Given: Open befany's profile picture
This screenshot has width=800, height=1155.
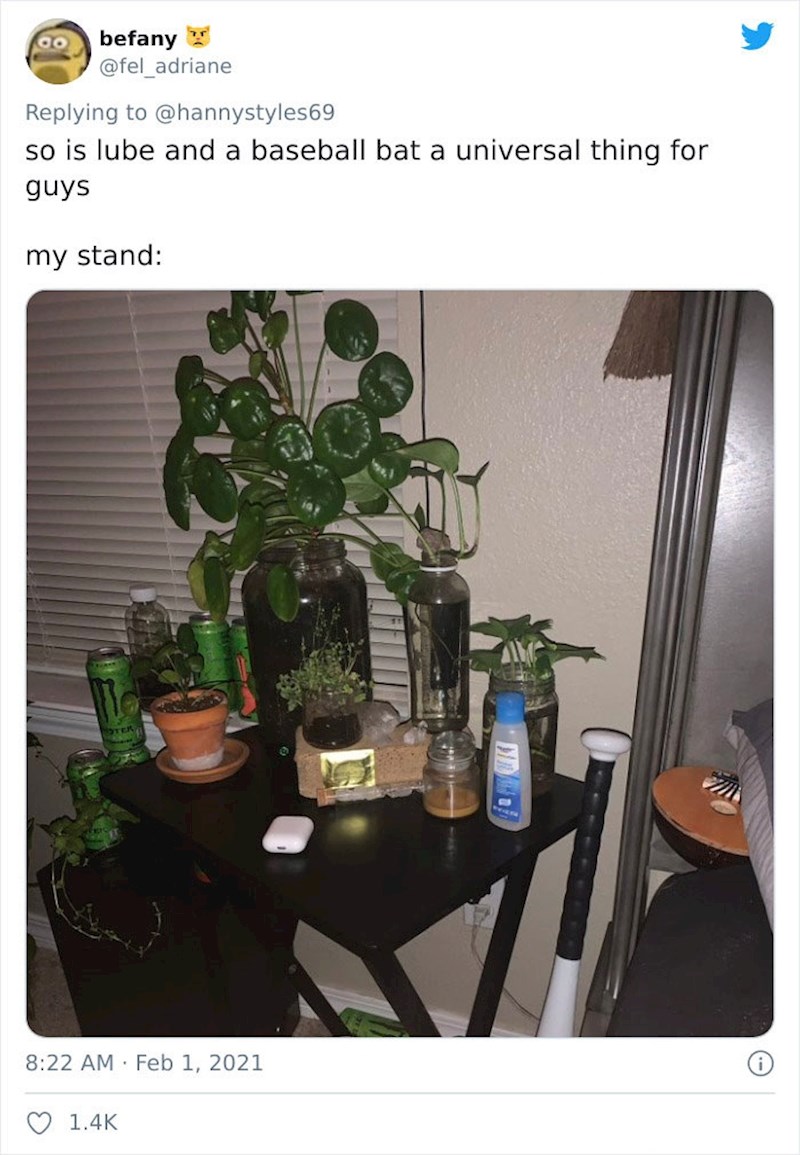Looking at the screenshot, I should (59, 51).
